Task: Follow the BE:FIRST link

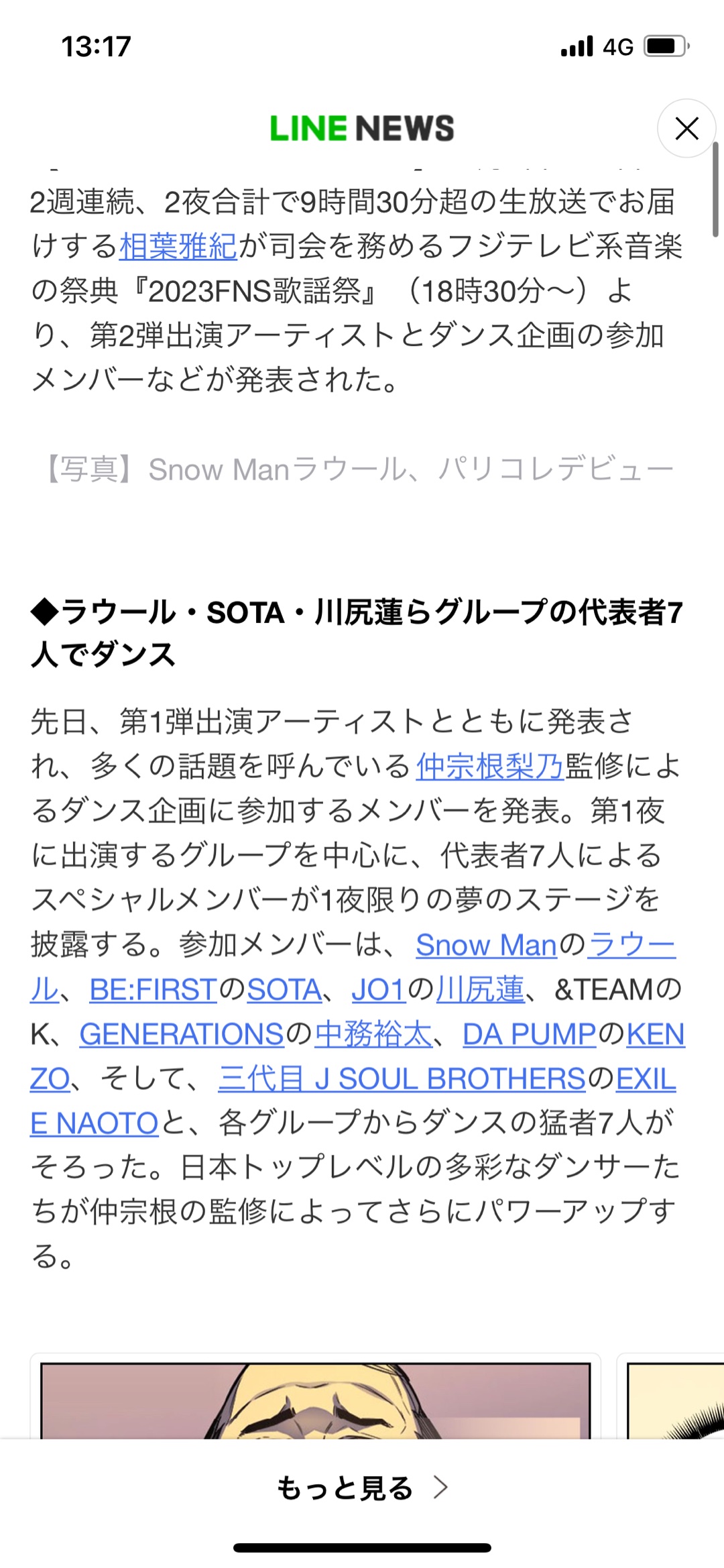Action: (153, 990)
